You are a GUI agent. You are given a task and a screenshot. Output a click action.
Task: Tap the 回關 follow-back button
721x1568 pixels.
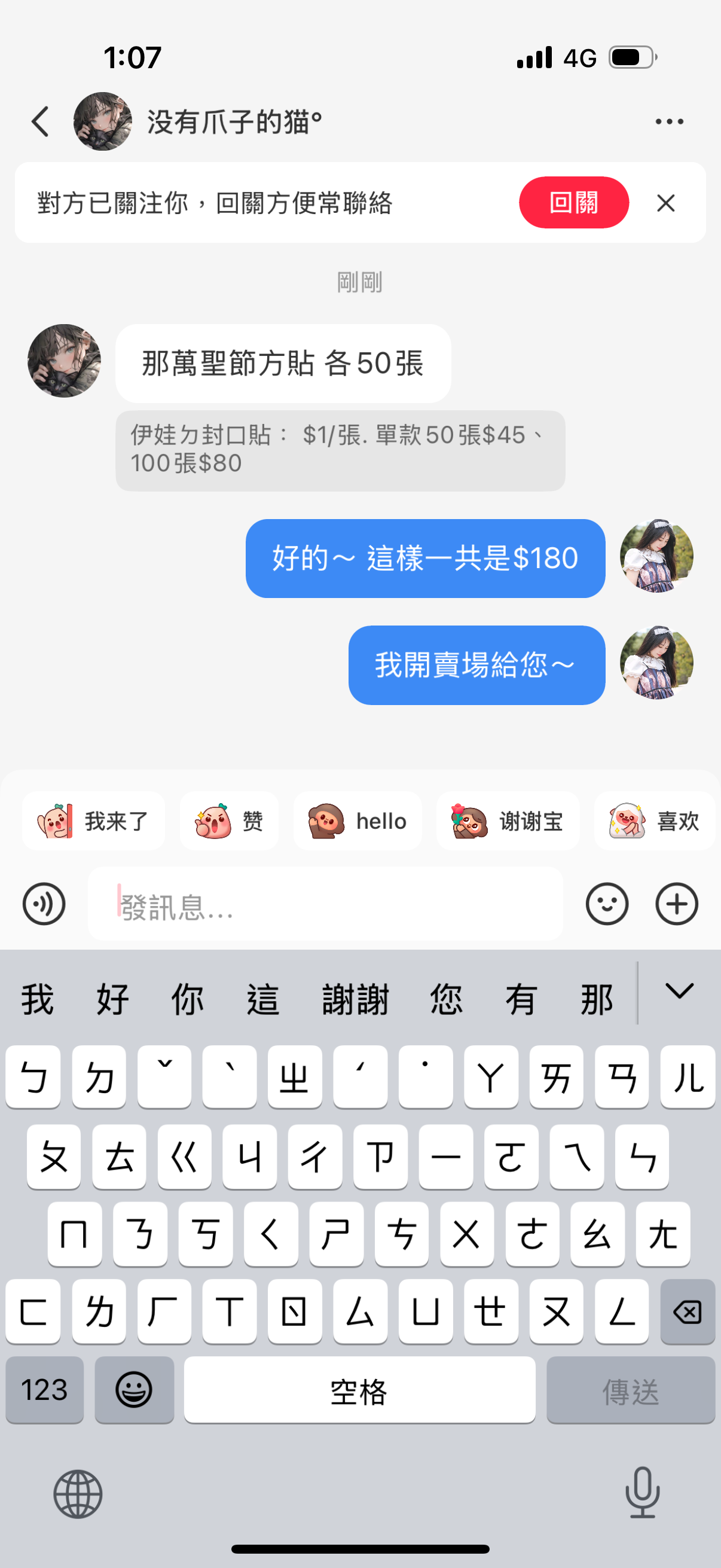tap(573, 202)
